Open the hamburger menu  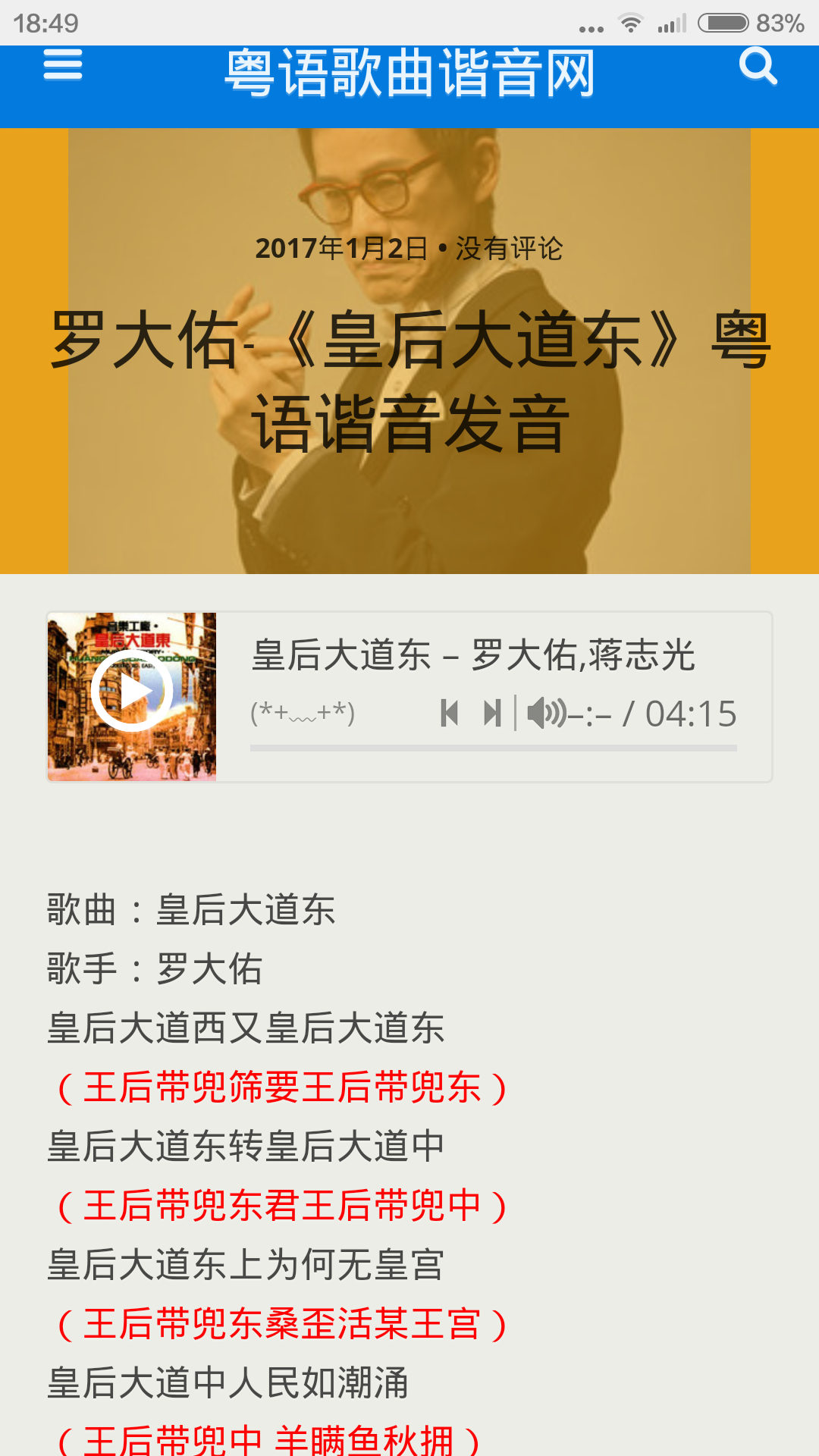click(x=62, y=65)
